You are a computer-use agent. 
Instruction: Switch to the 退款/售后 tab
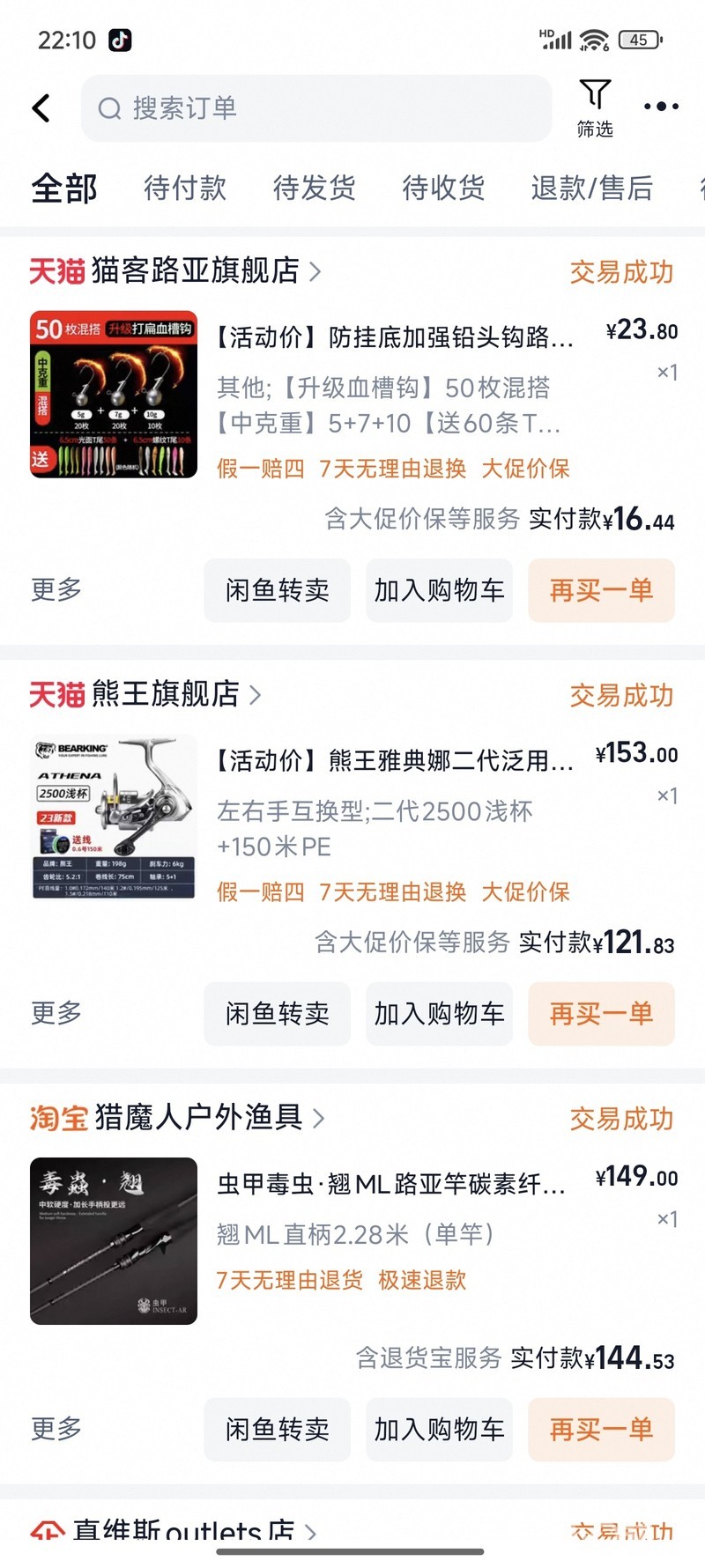pyautogui.click(x=591, y=188)
